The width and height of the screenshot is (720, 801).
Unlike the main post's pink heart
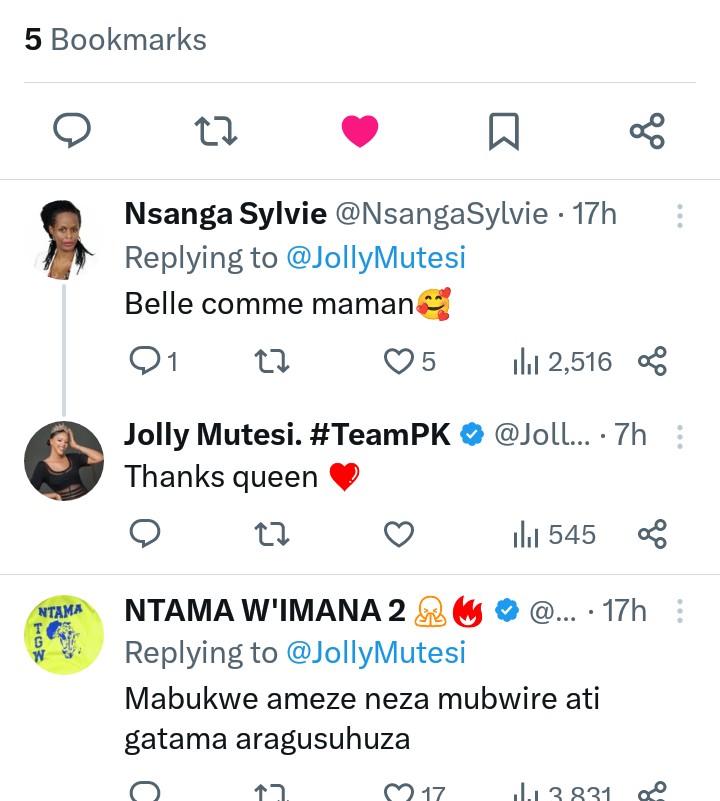360,131
